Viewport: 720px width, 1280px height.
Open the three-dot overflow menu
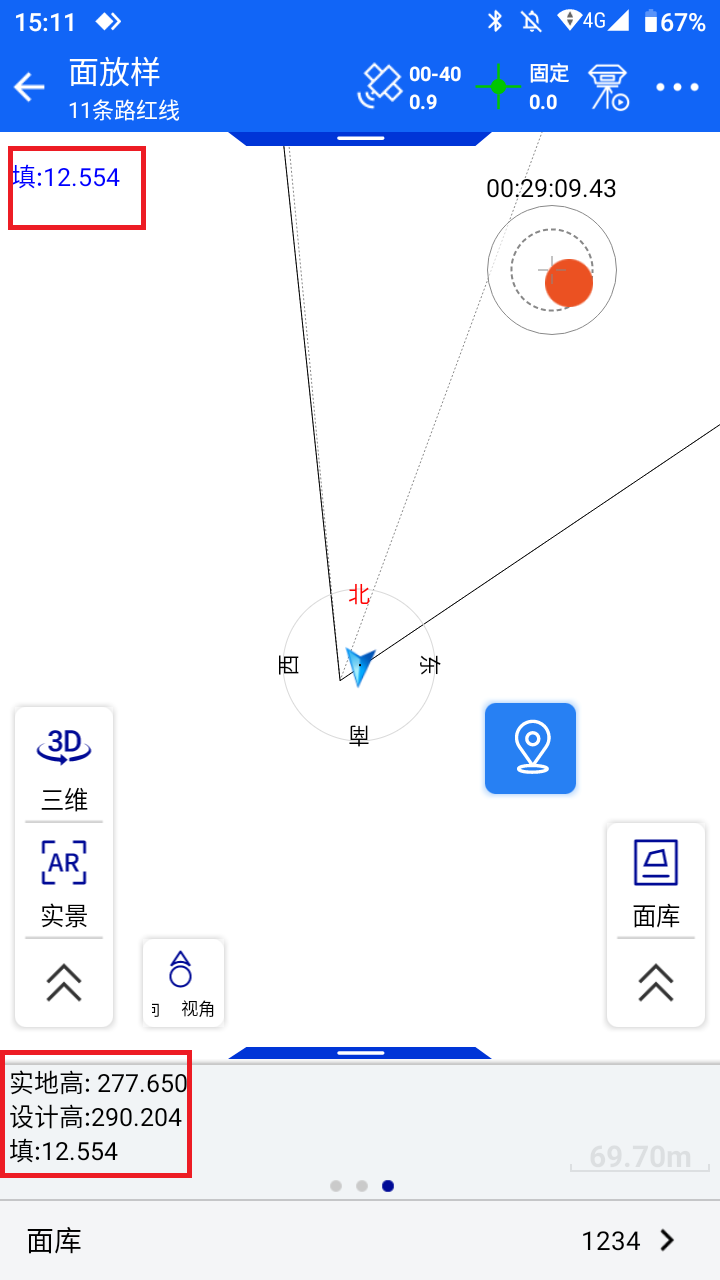point(677,87)
